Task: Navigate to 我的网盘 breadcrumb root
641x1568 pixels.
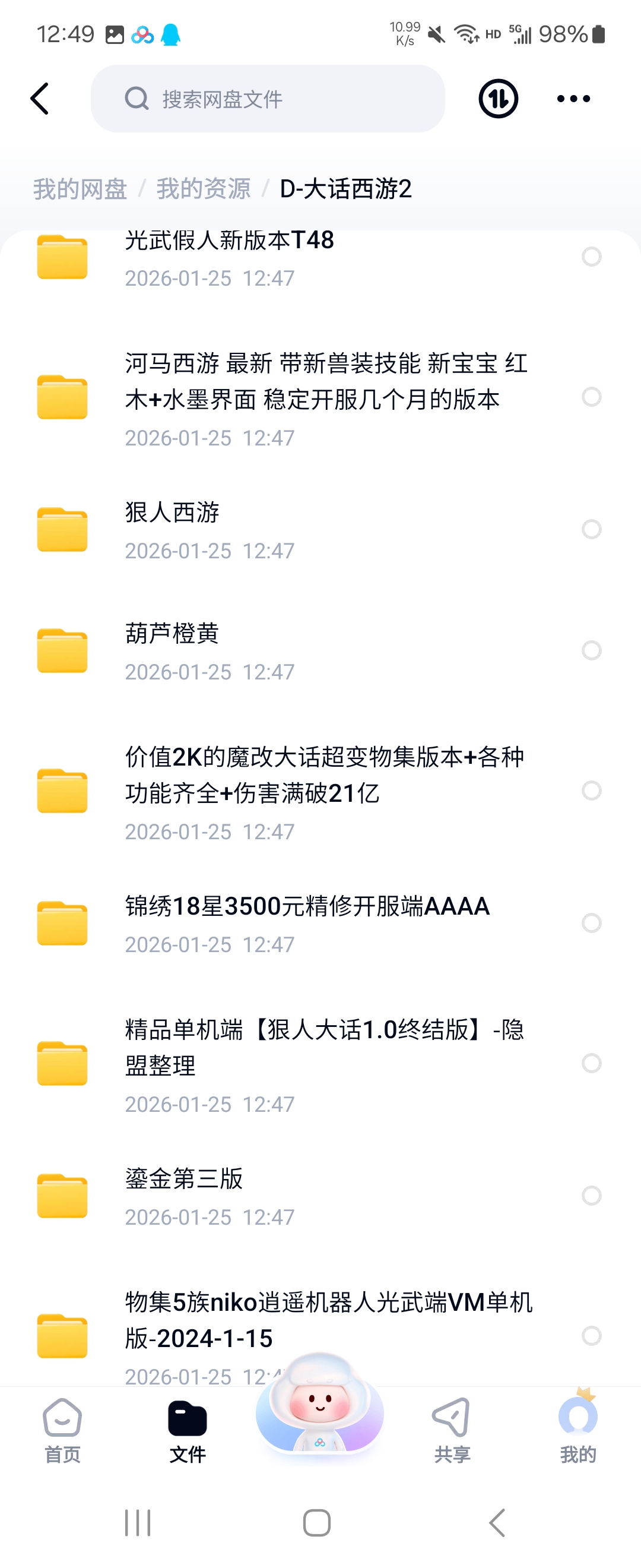Action: click(x=80, y=189)
